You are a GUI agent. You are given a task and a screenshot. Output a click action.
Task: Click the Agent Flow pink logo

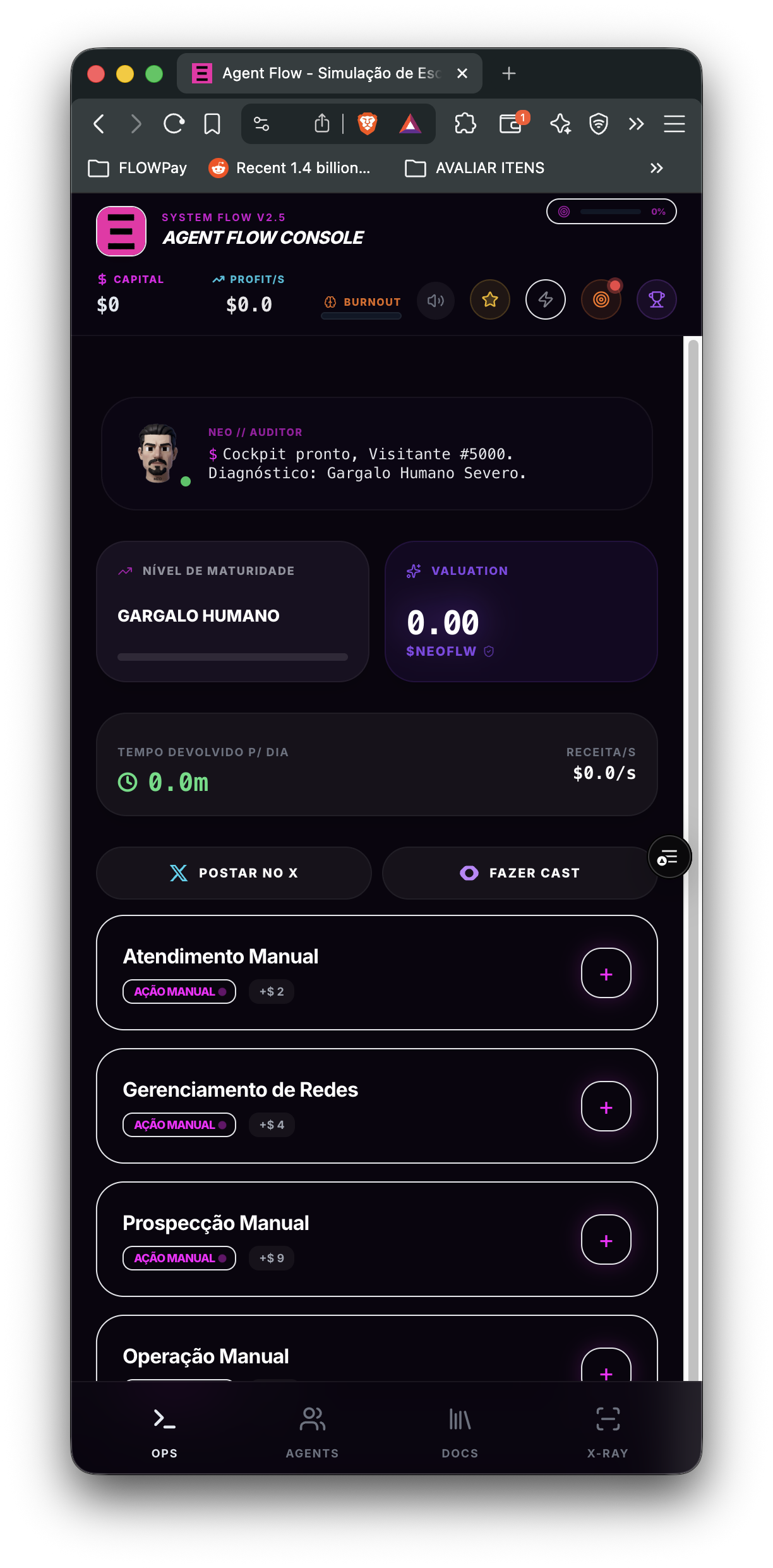(121, 231)
